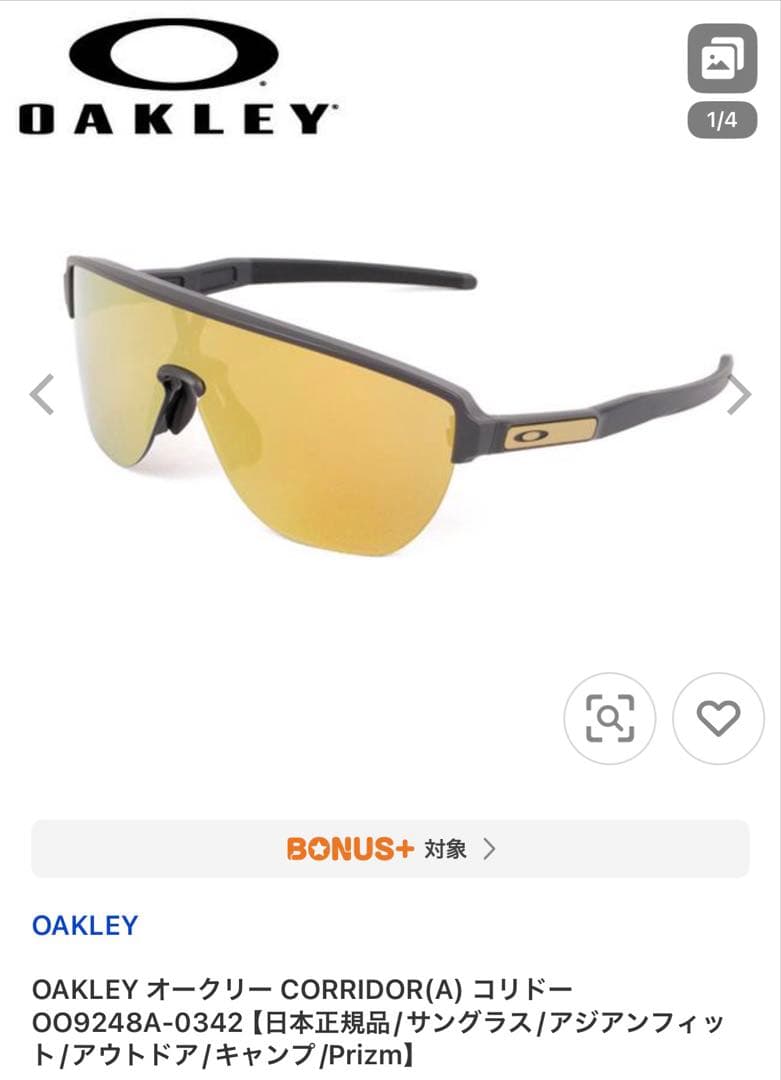Click the left arrow for previous image
Viewport: 781px width, 1080px height.
tap(40, 396)
